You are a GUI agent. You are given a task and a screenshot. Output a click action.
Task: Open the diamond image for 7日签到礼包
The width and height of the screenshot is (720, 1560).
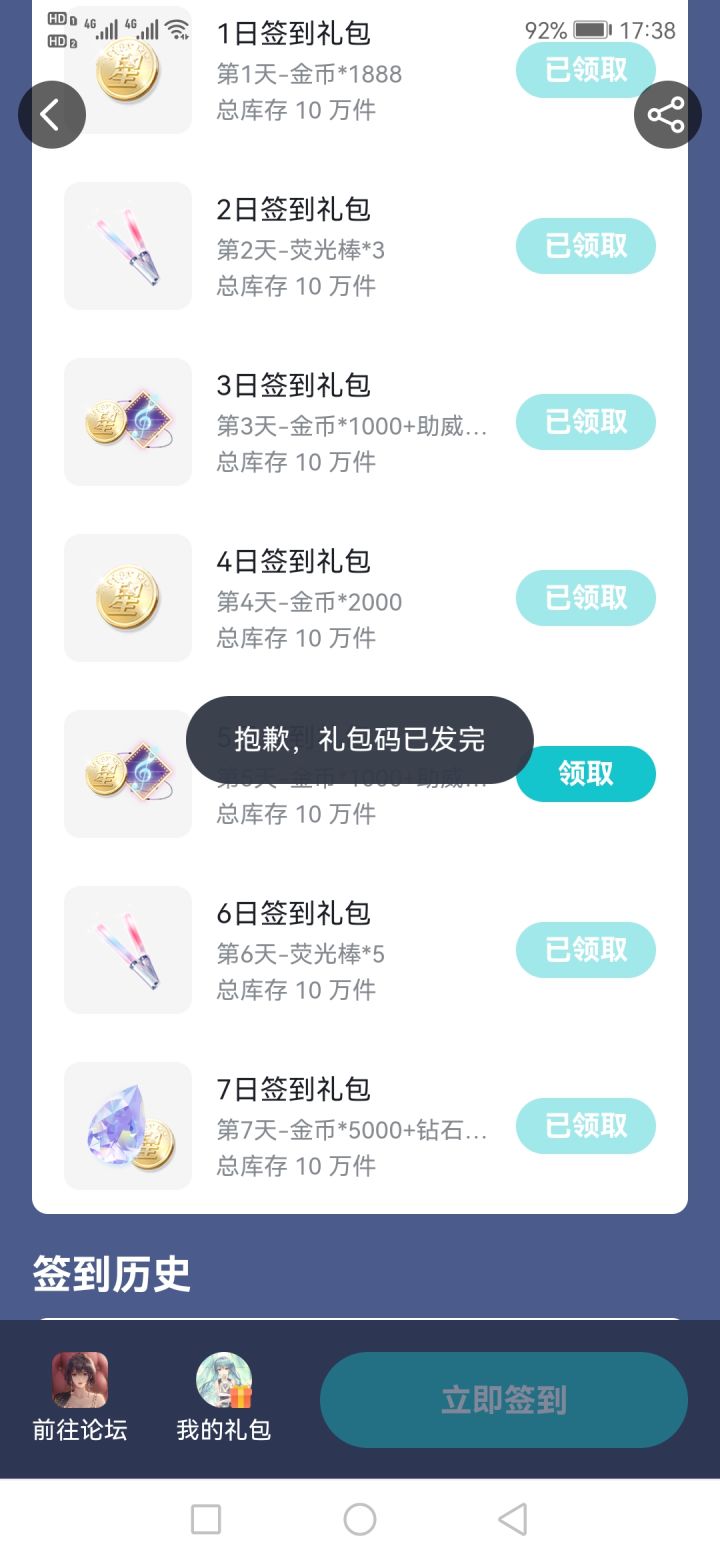coord(127,1125)
